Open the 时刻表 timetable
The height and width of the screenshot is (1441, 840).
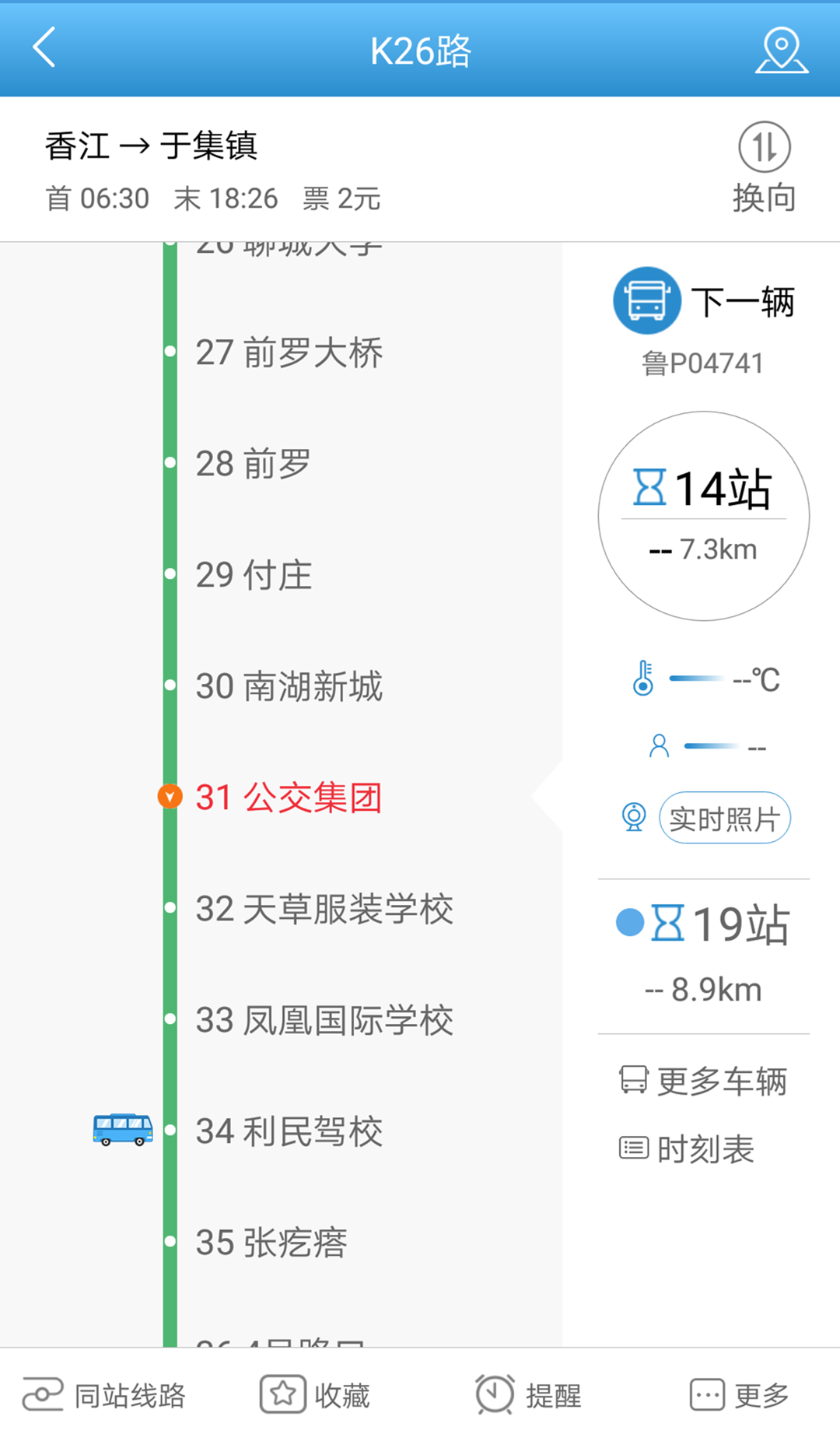click(x=688, y=1148)
